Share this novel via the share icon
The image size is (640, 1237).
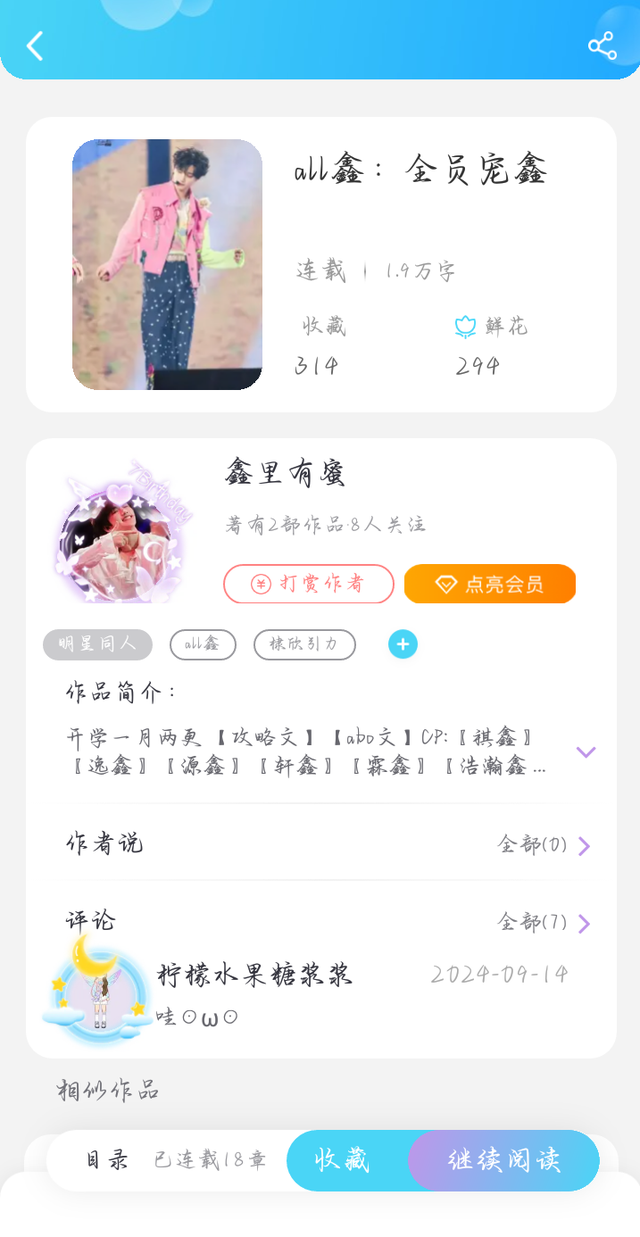(x=602, y=46)
